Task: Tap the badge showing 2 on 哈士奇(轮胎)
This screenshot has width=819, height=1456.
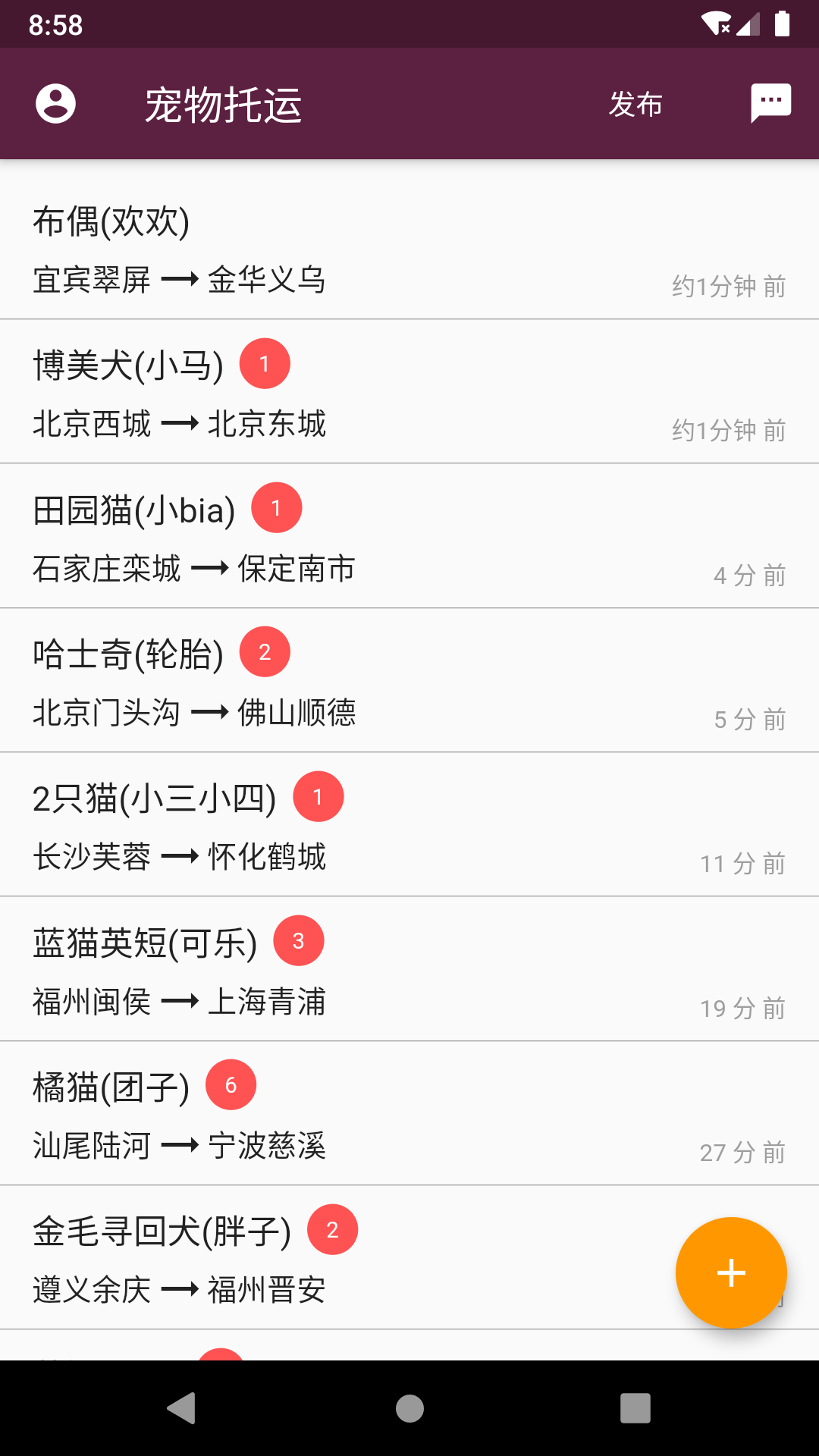Action: click(265, 651)
